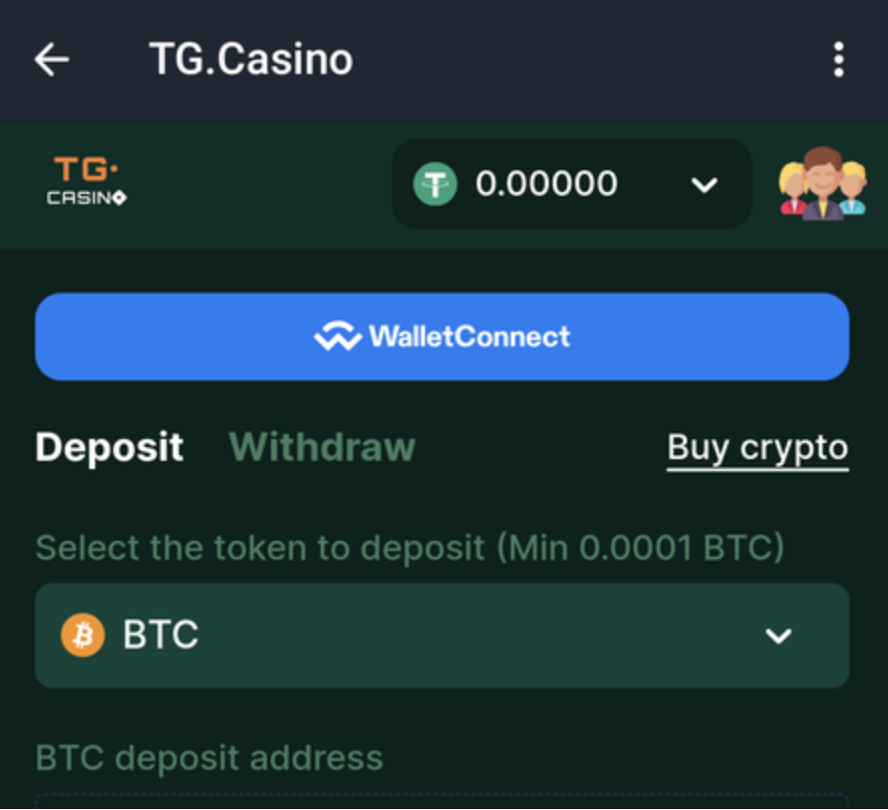Open the BTC token selector dropdown
Screen dimensions: 888x810
pos(442,635)
